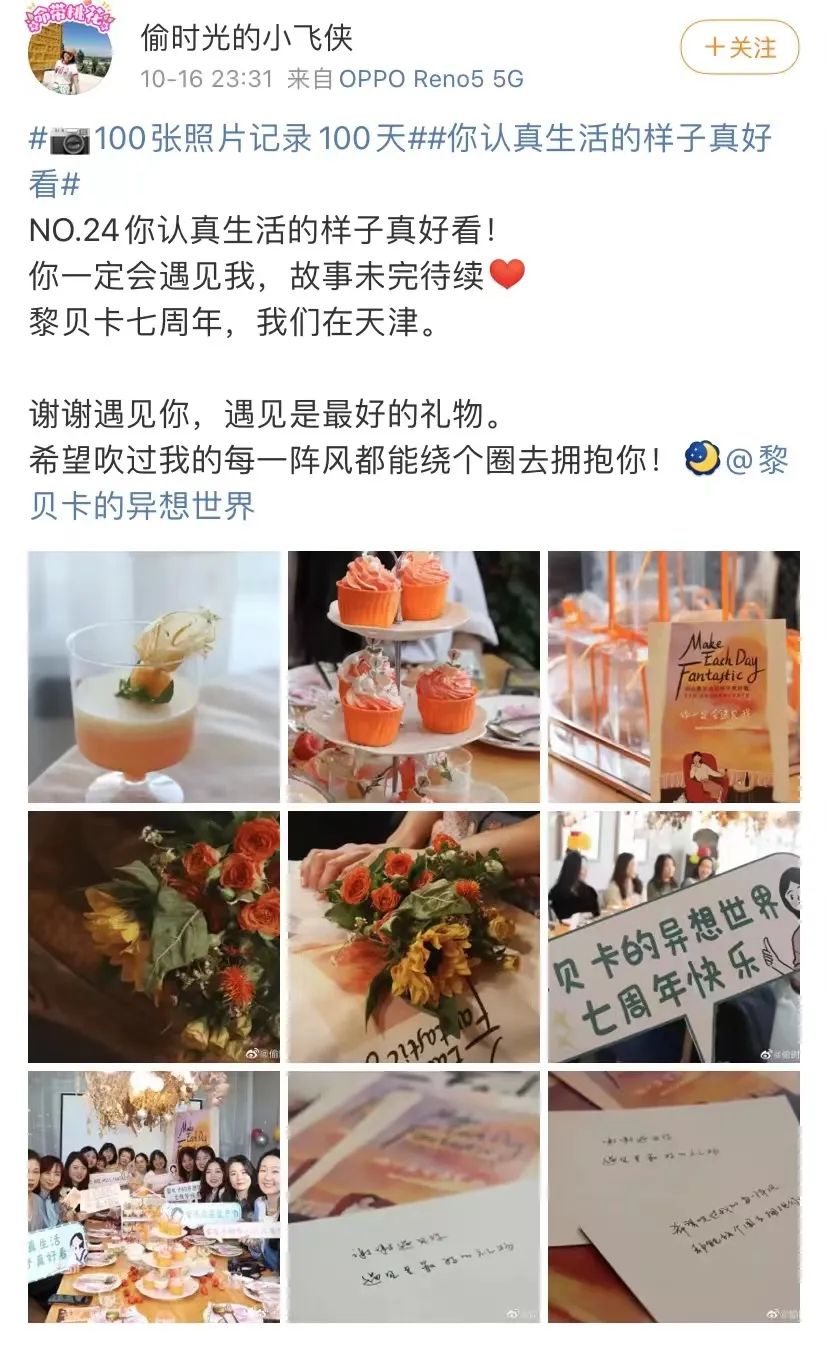View the bouquet held by hands photo

pyautogui.click(x=414, y=936)
